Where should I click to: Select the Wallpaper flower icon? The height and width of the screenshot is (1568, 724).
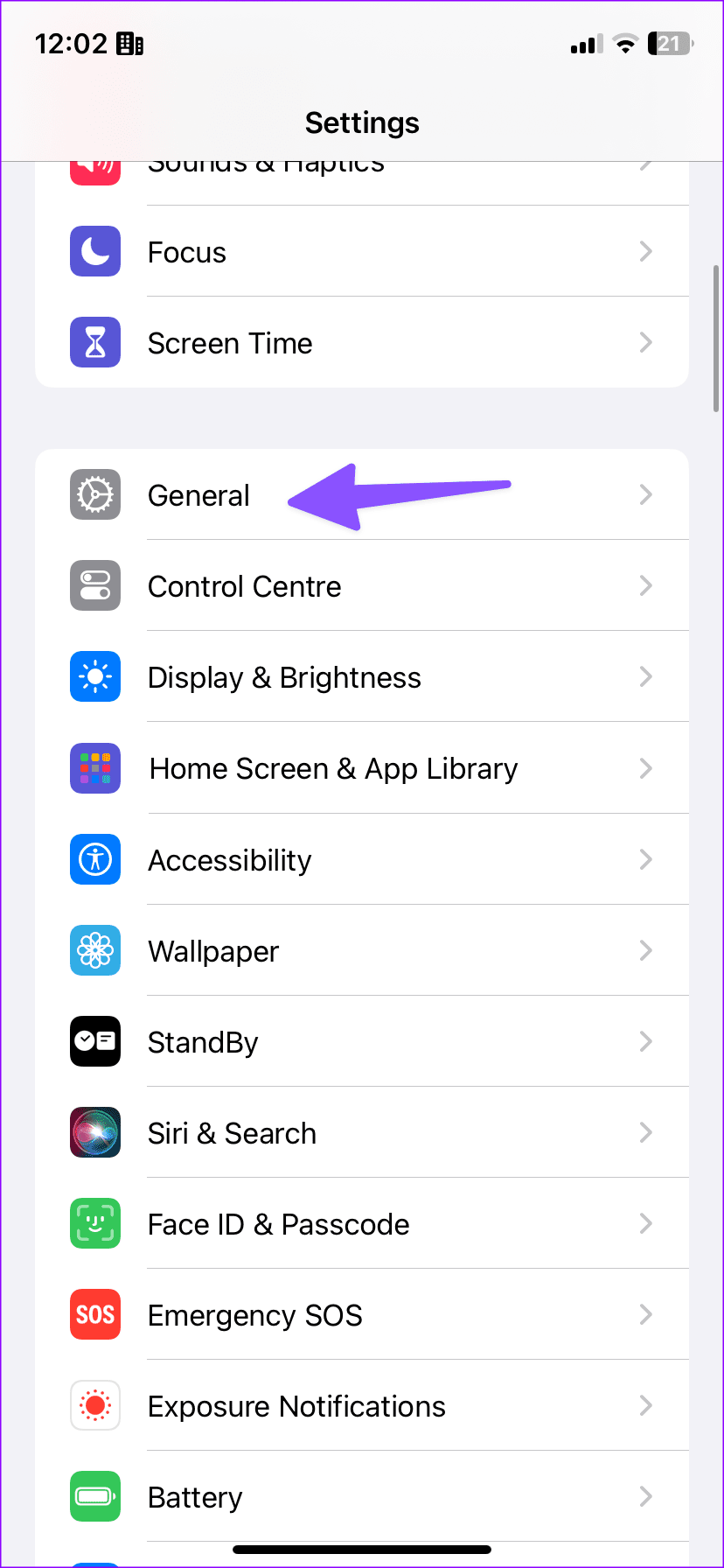pos(94,950)
